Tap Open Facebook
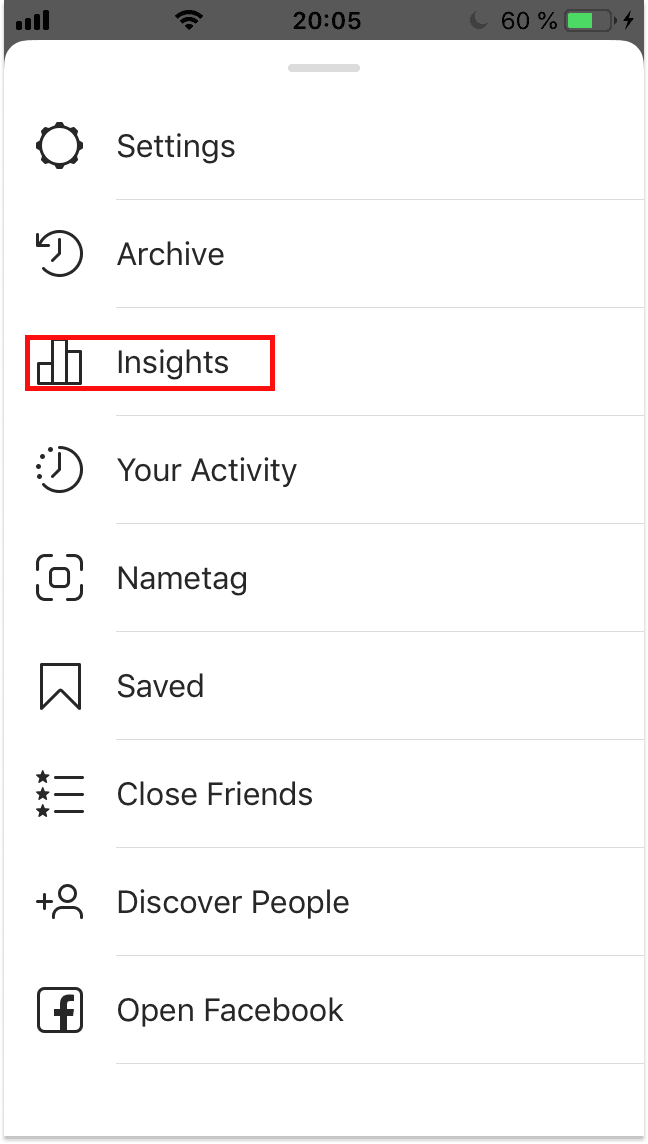 click(x=324, y=1010)
